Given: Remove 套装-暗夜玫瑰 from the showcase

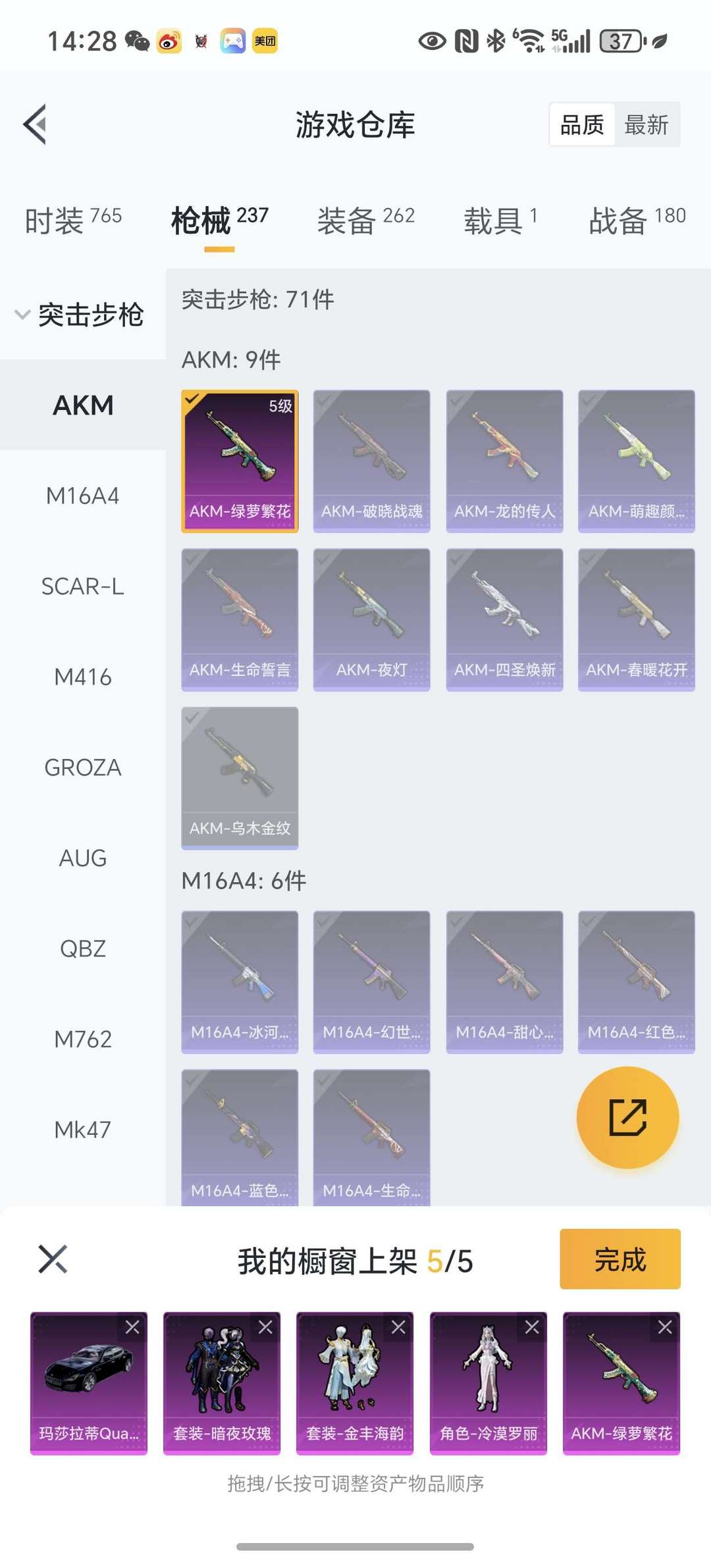Looking at the screenshot, I should 265,1327.
